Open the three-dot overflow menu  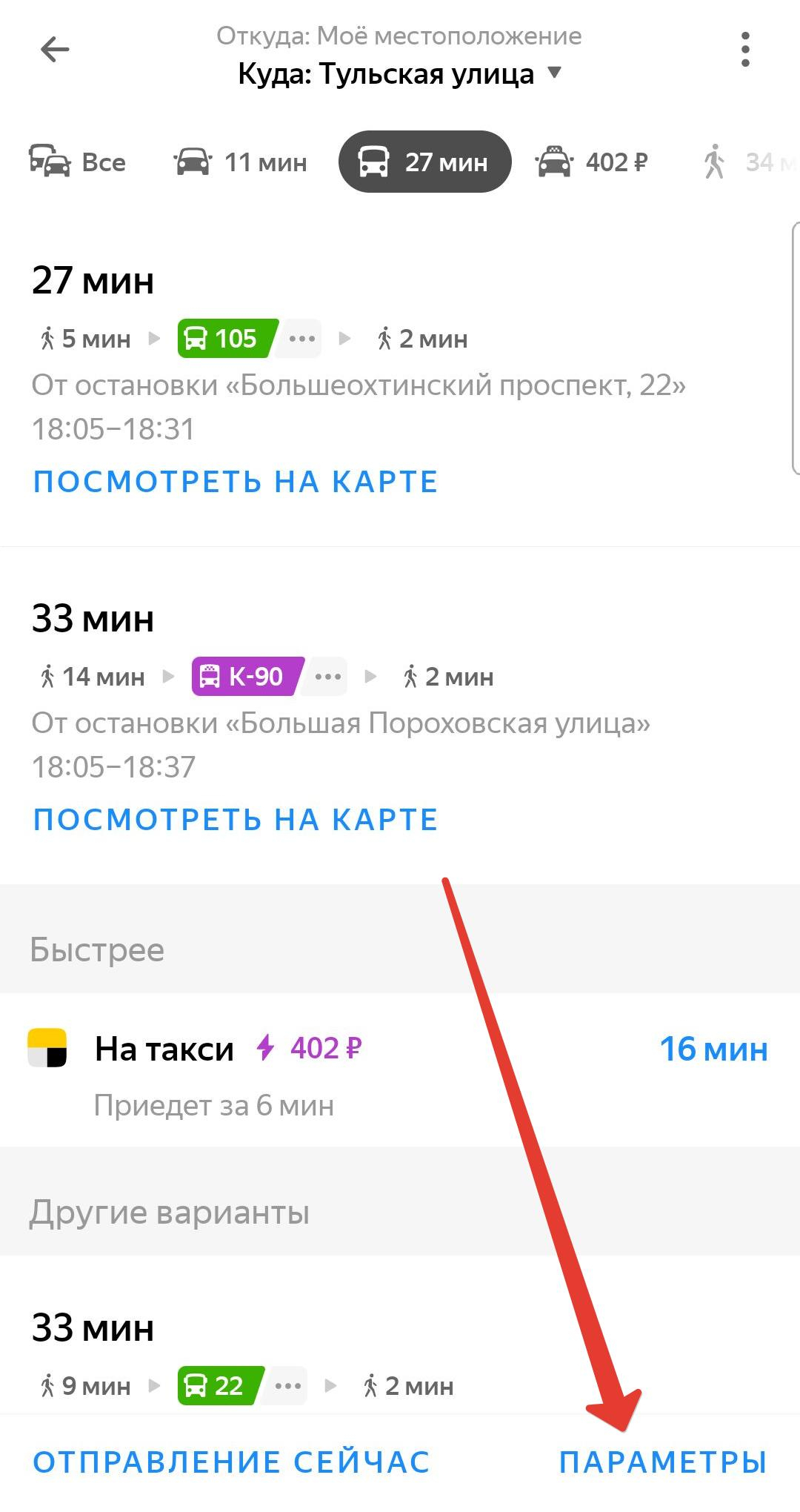(x=745, y=50)
